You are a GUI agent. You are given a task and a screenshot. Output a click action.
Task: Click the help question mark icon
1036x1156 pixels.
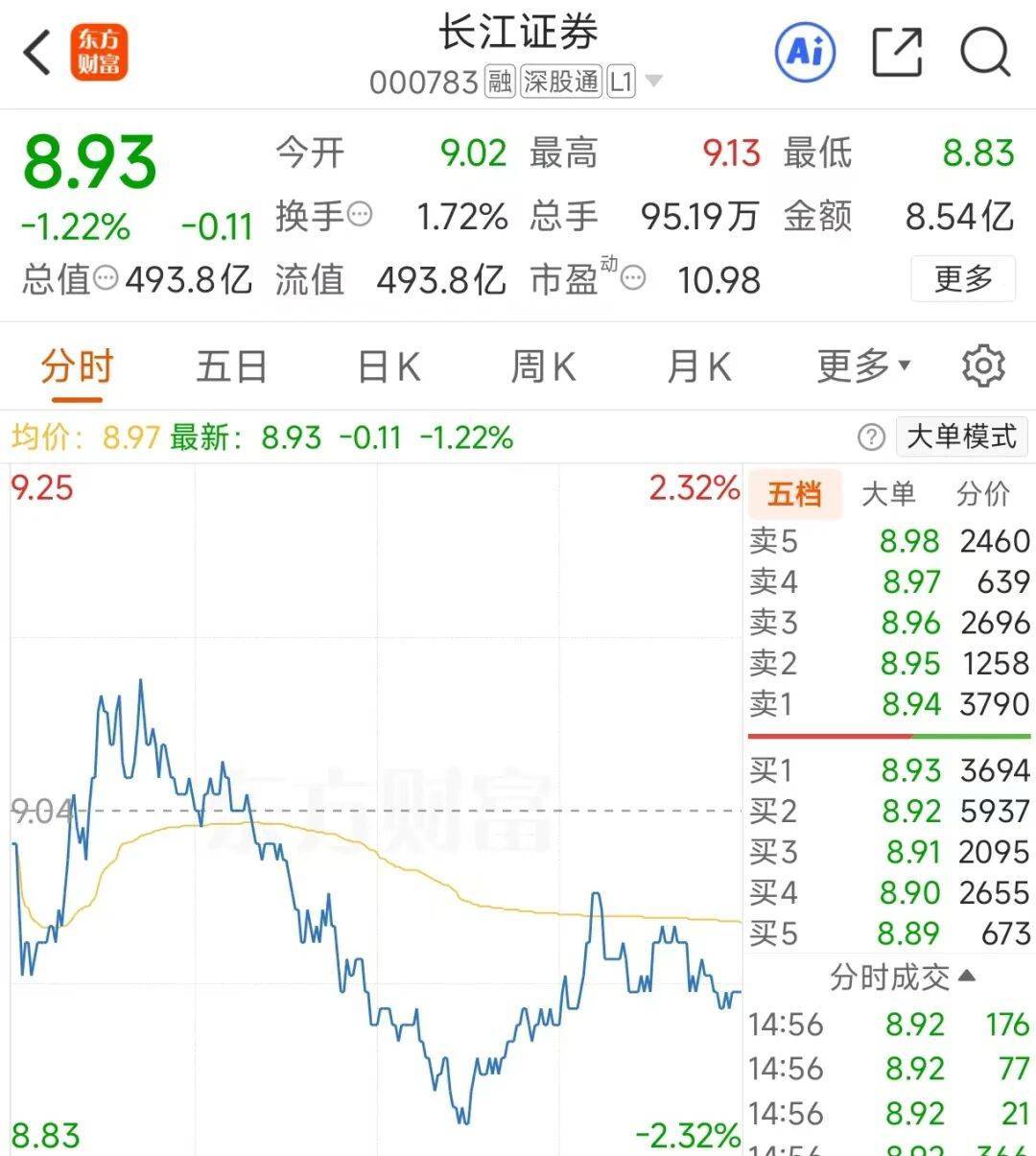point(870,437)
